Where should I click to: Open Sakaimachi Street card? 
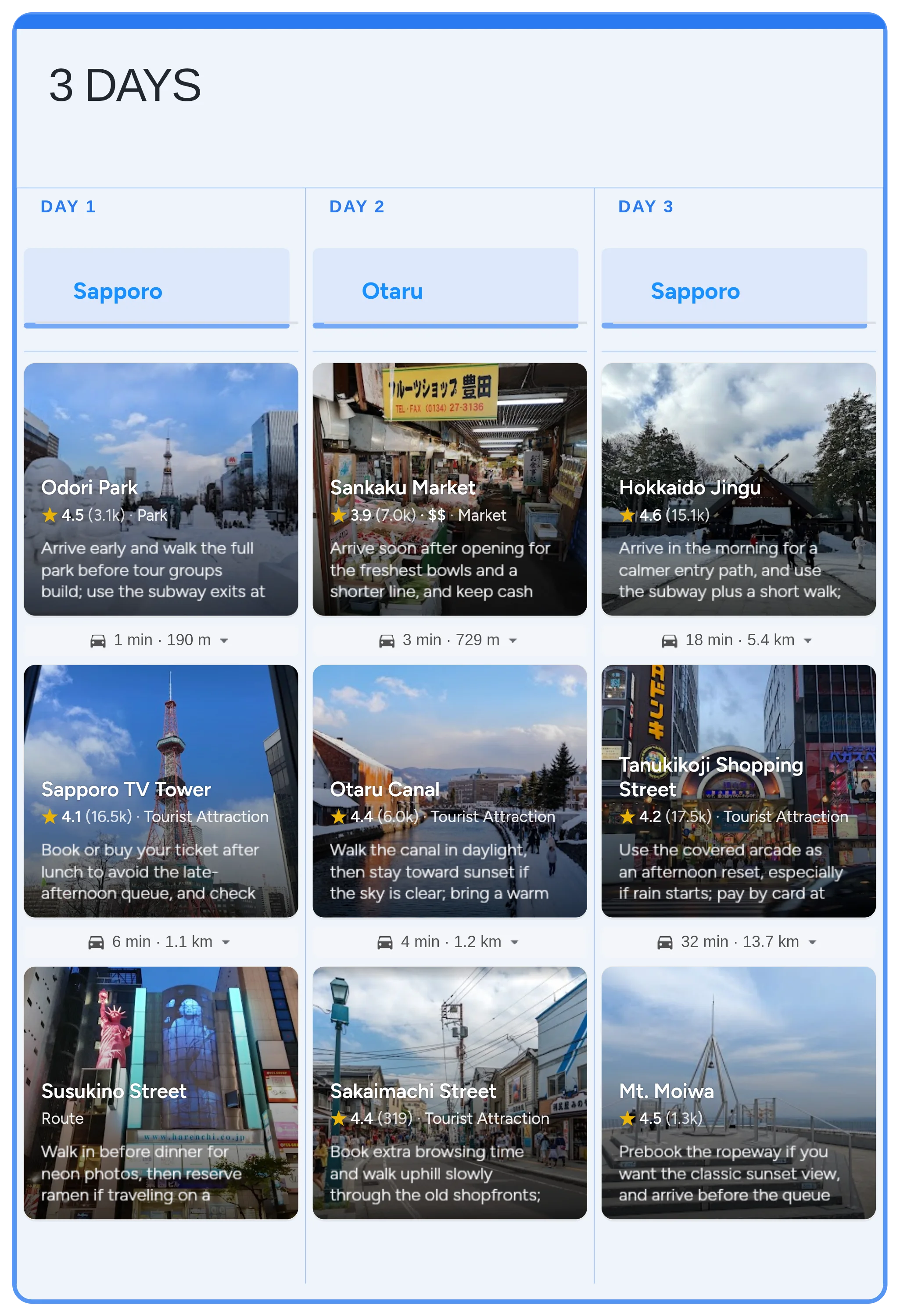(450, 1092)
